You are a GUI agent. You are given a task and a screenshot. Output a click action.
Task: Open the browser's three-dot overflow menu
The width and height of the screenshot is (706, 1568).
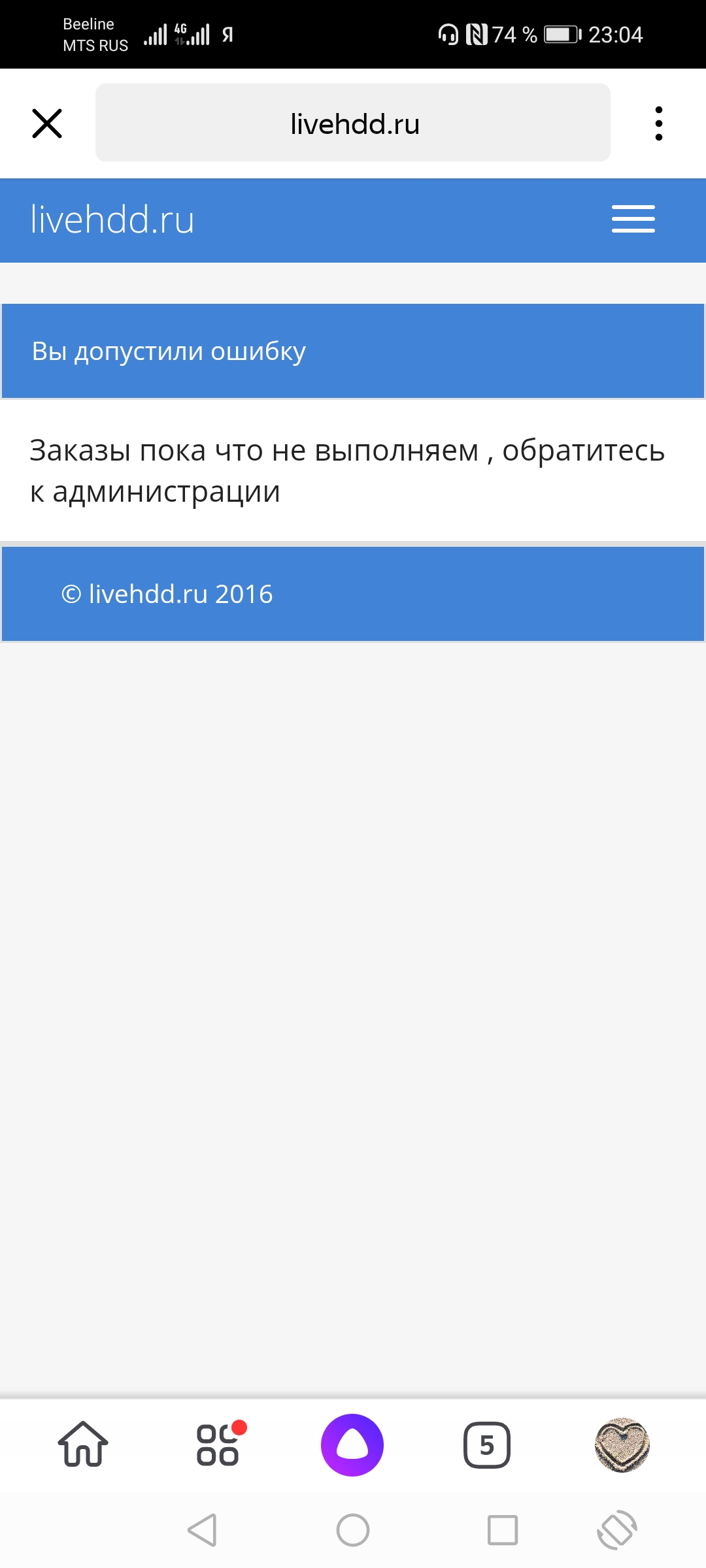(658, 123)
